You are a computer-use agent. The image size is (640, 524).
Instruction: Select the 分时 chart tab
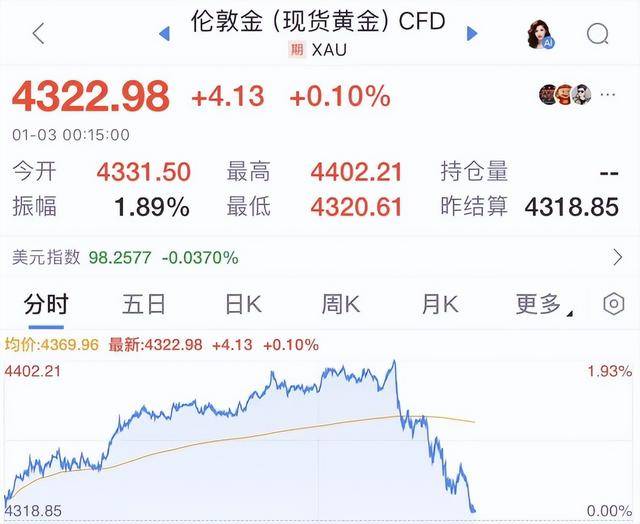(47, 304)
